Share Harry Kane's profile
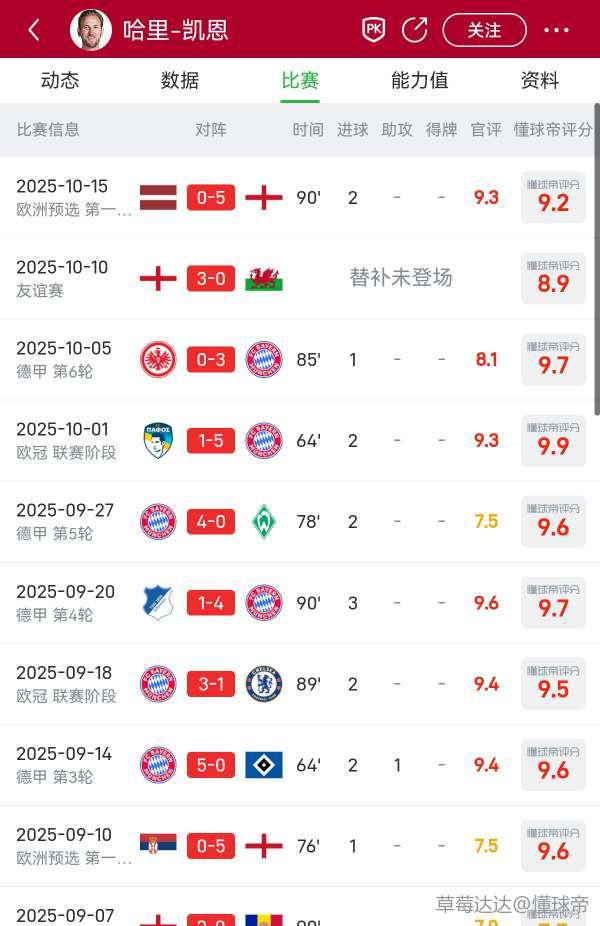The height and width of the screenshot is (926, 600). [x=415, y=30]
